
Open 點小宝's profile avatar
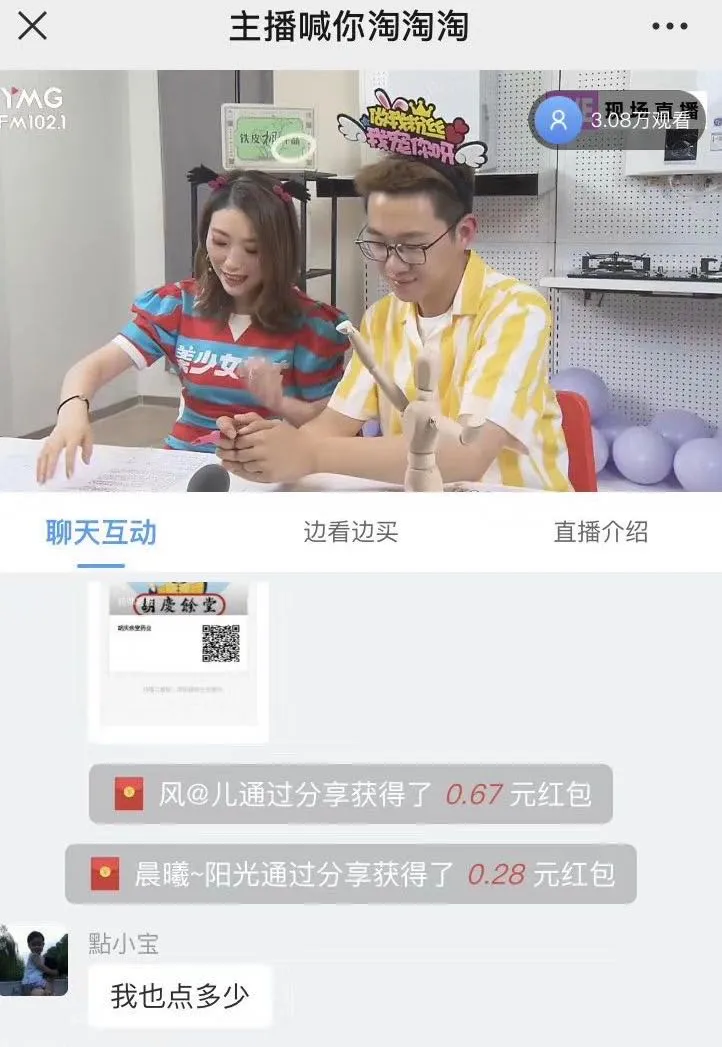[35, 960]
